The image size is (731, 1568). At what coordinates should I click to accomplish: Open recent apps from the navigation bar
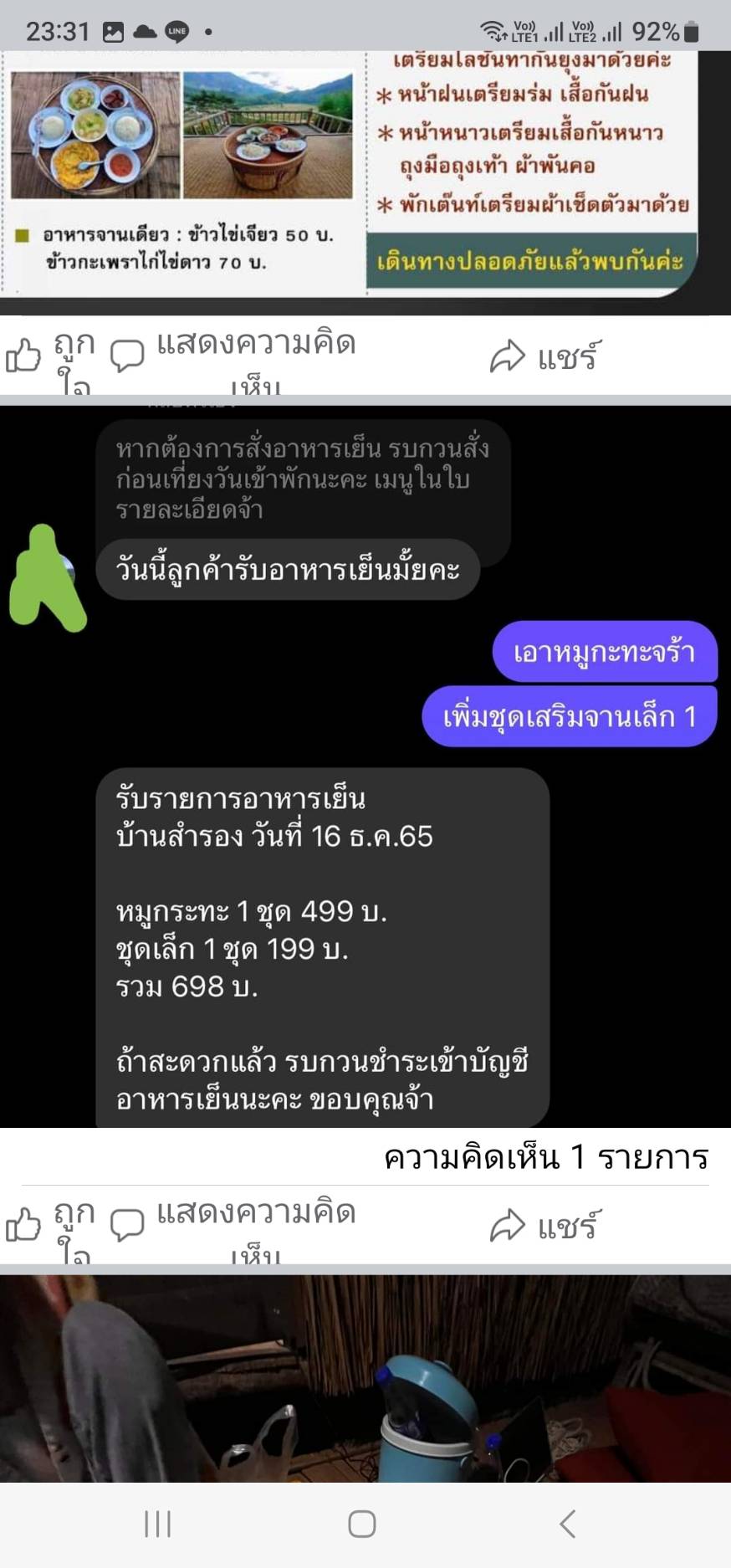point(157,1524)
